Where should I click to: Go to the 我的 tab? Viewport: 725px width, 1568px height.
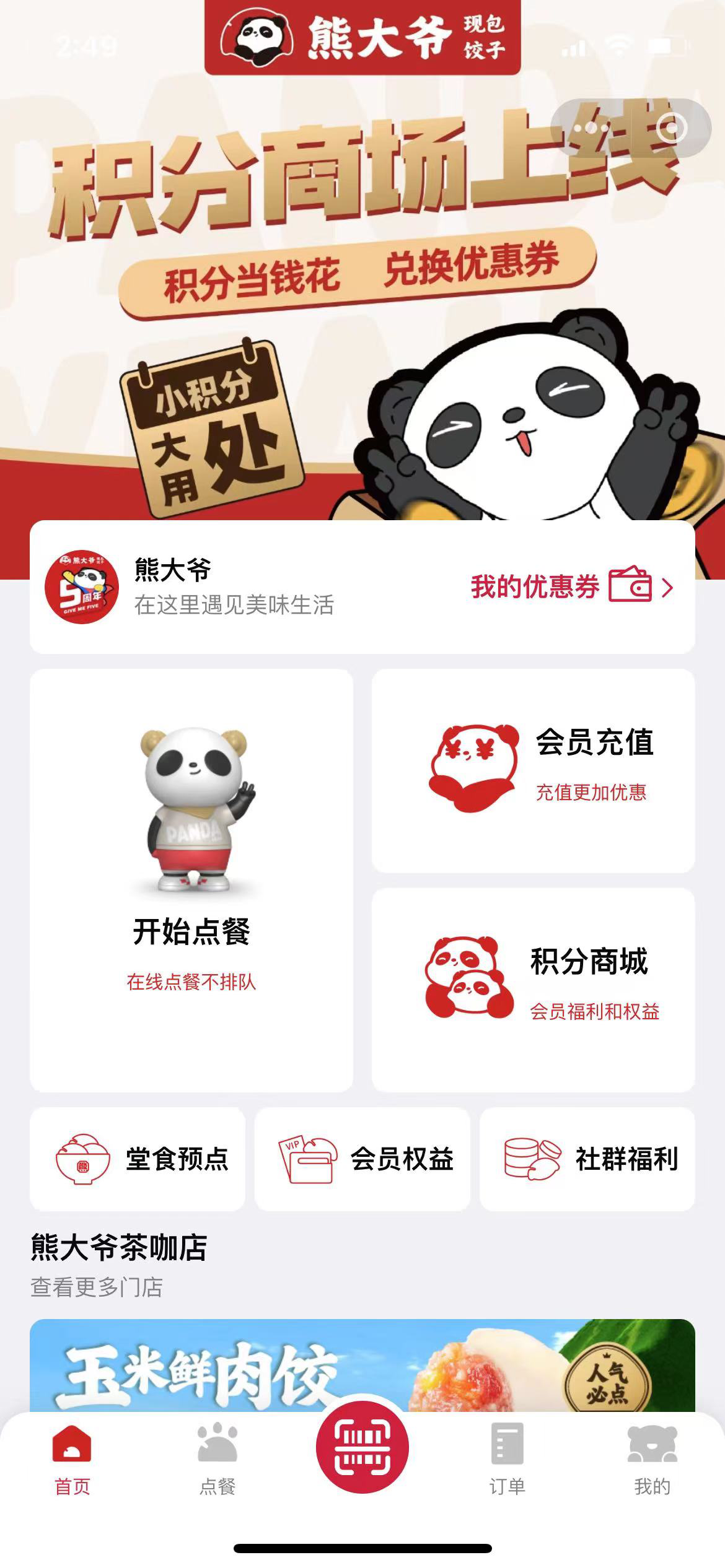652,1458
